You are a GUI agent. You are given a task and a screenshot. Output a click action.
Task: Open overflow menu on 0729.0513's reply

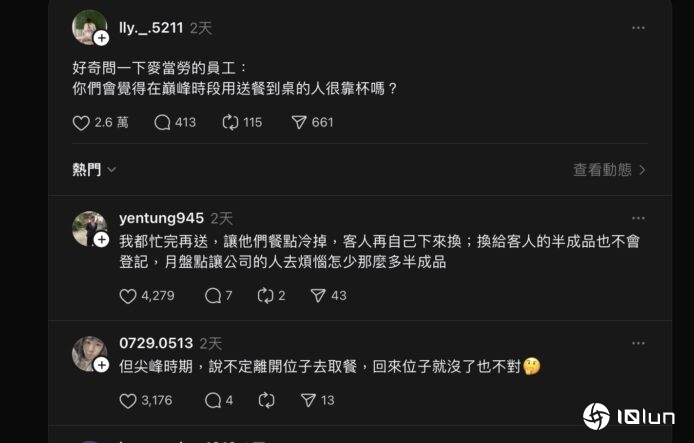pos(637,343)
